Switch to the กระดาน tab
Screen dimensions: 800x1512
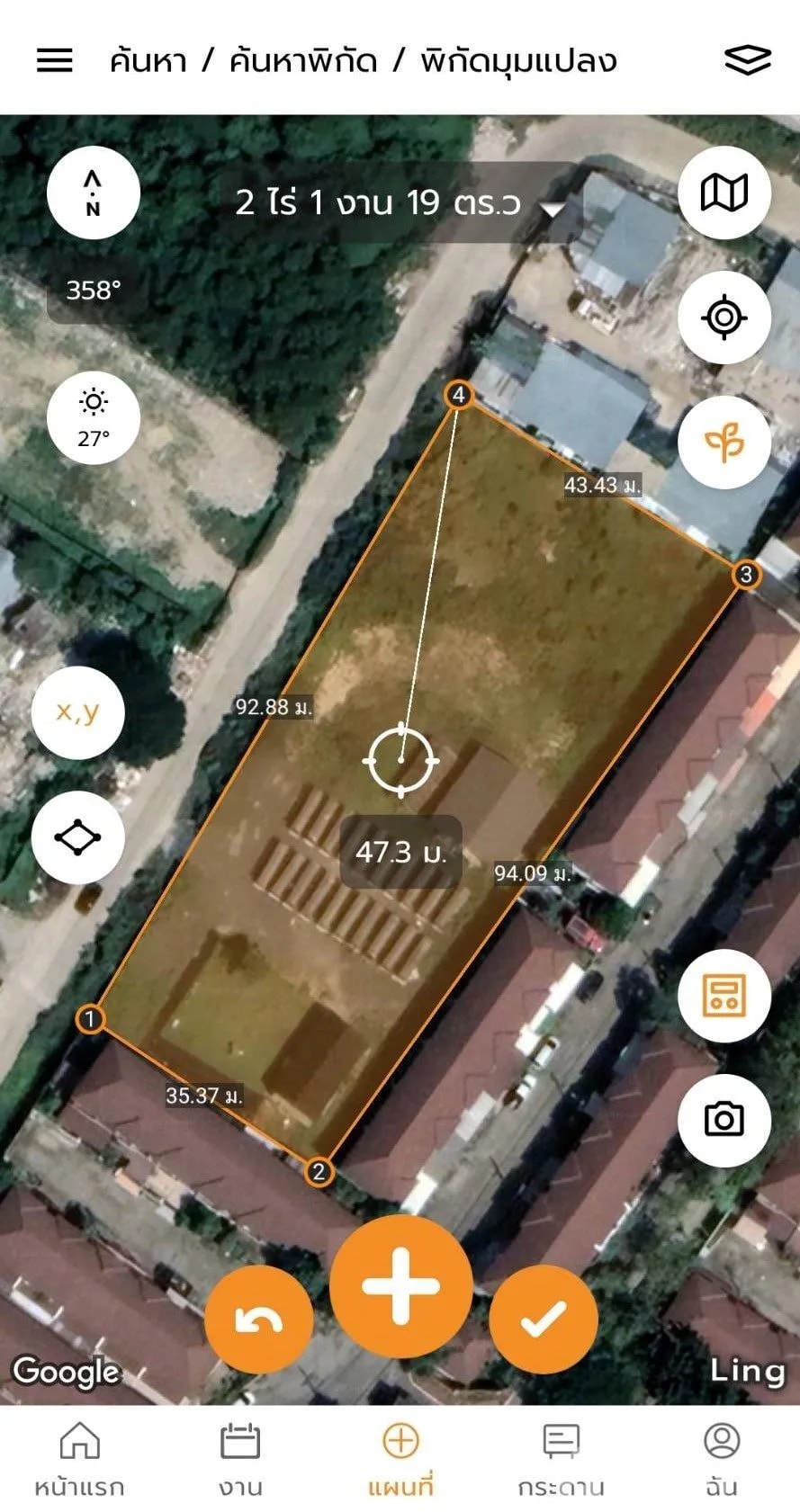(x=560, y=1442)
